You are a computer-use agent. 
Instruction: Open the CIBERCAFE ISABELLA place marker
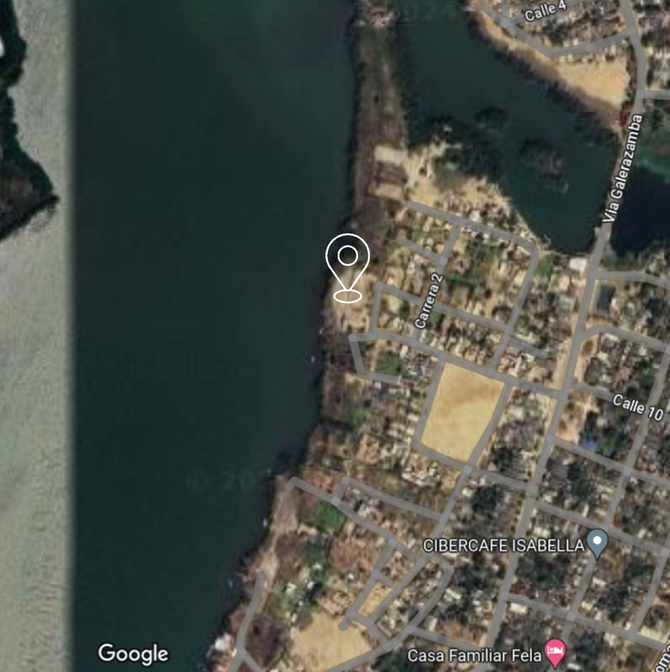[597, 544]
